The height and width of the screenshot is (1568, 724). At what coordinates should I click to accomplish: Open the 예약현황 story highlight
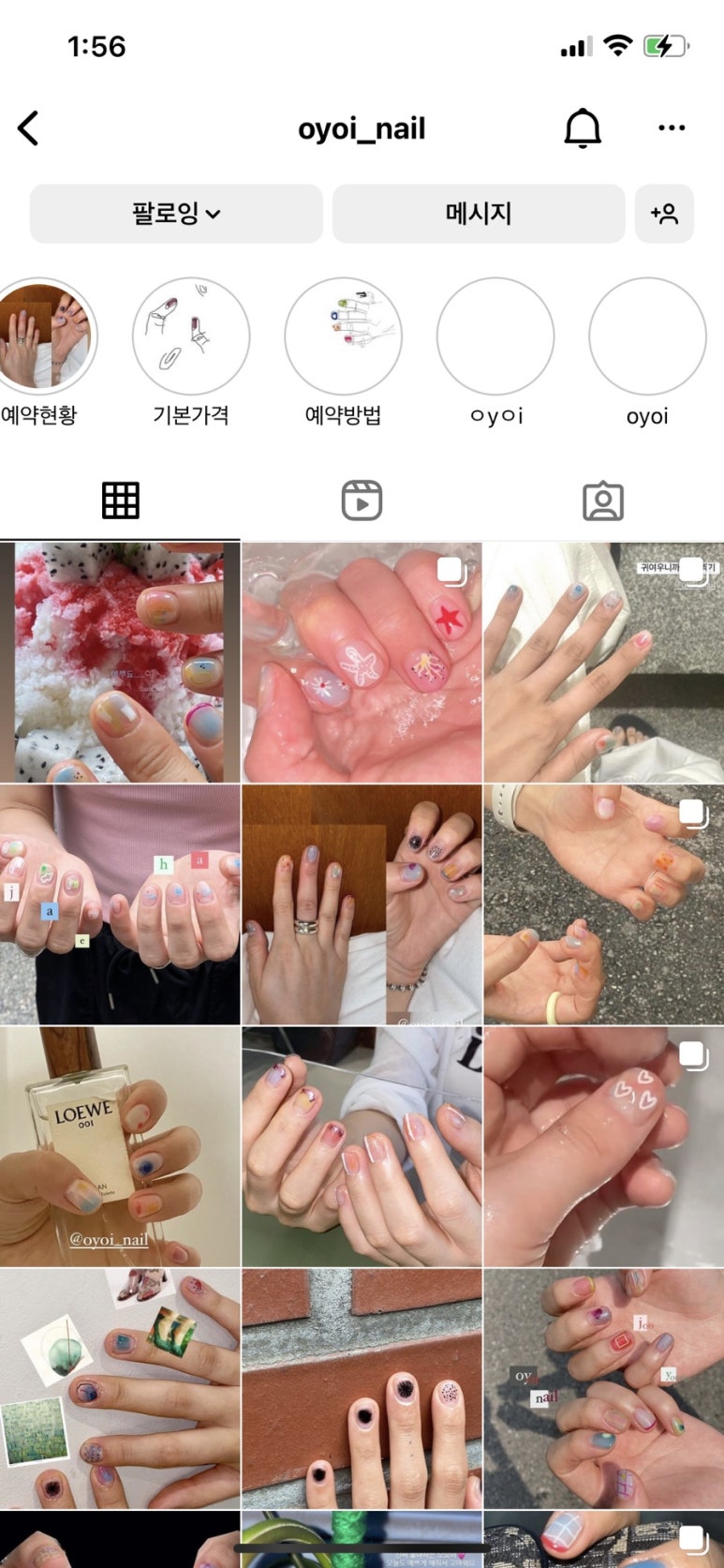pos(39,337)
